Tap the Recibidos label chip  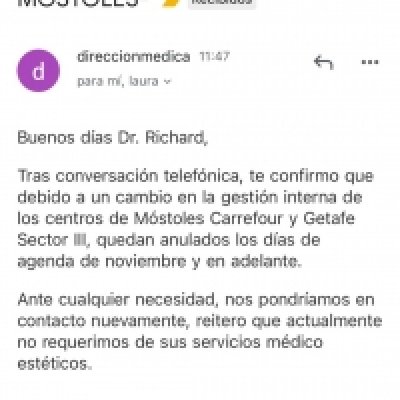222,3
